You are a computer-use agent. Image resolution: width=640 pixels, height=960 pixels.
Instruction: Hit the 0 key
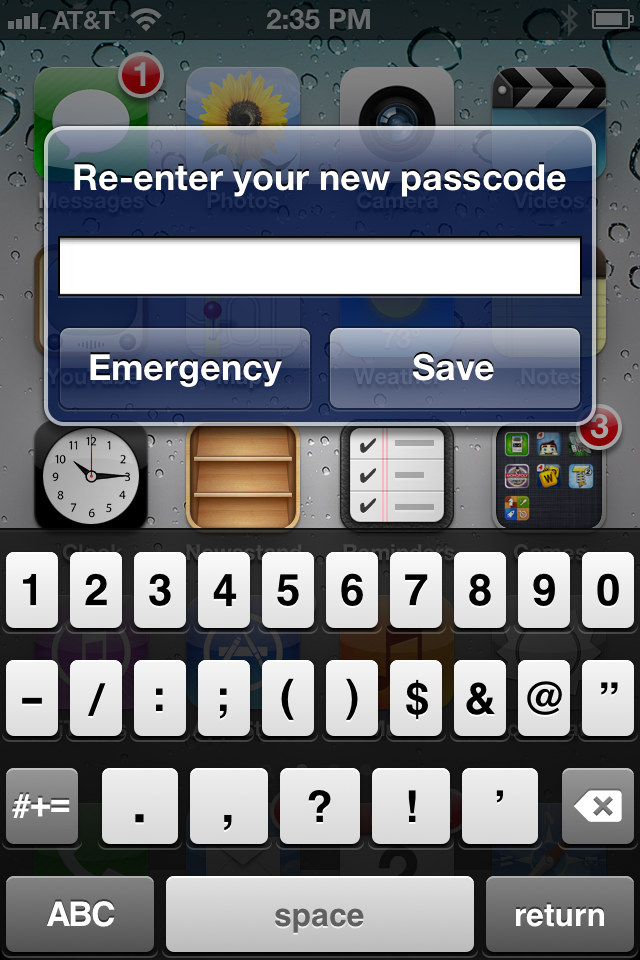click(x=608, y=592)
